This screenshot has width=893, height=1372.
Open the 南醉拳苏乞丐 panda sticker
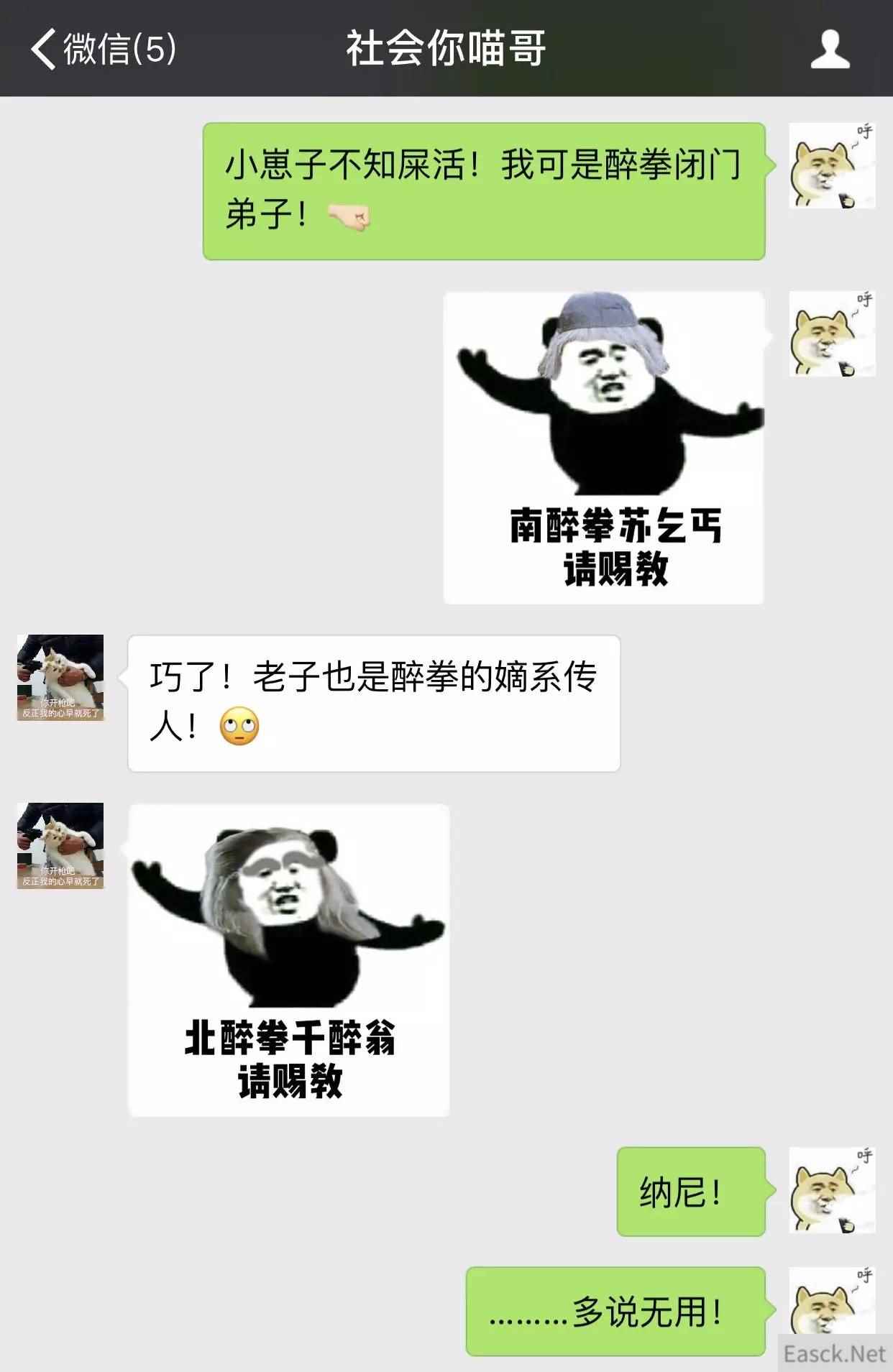[x=603, y=447]
